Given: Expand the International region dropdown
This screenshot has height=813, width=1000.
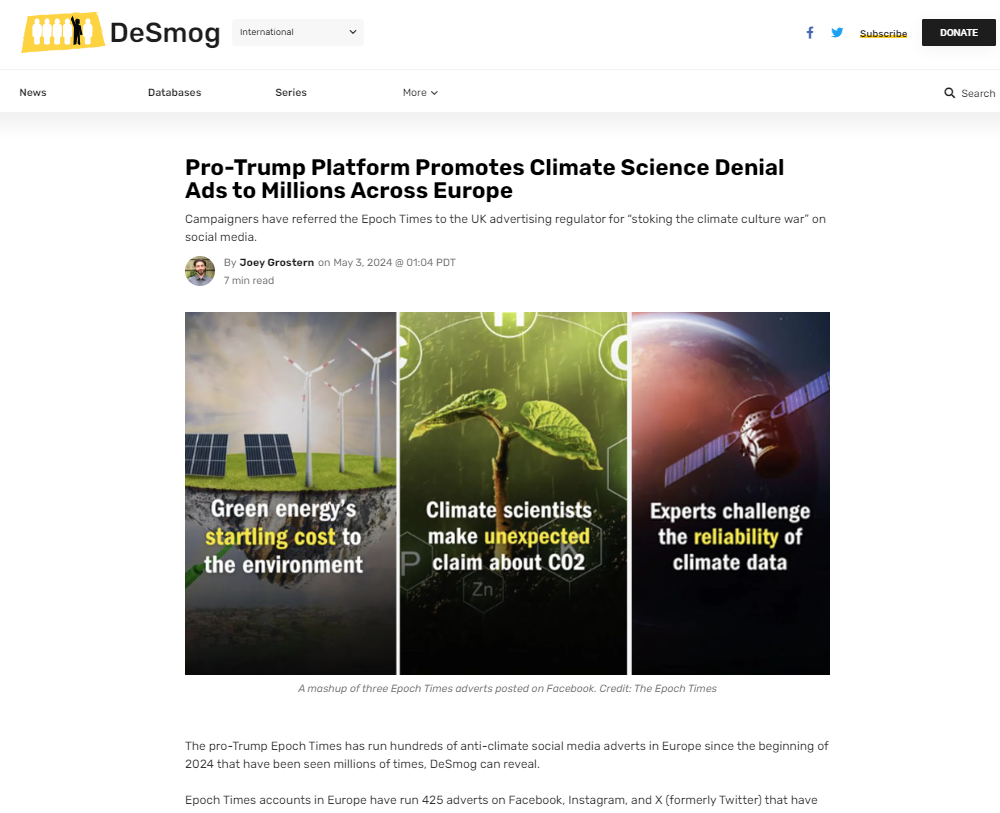Looking at the screenshot, I should [x=298, y=32].
